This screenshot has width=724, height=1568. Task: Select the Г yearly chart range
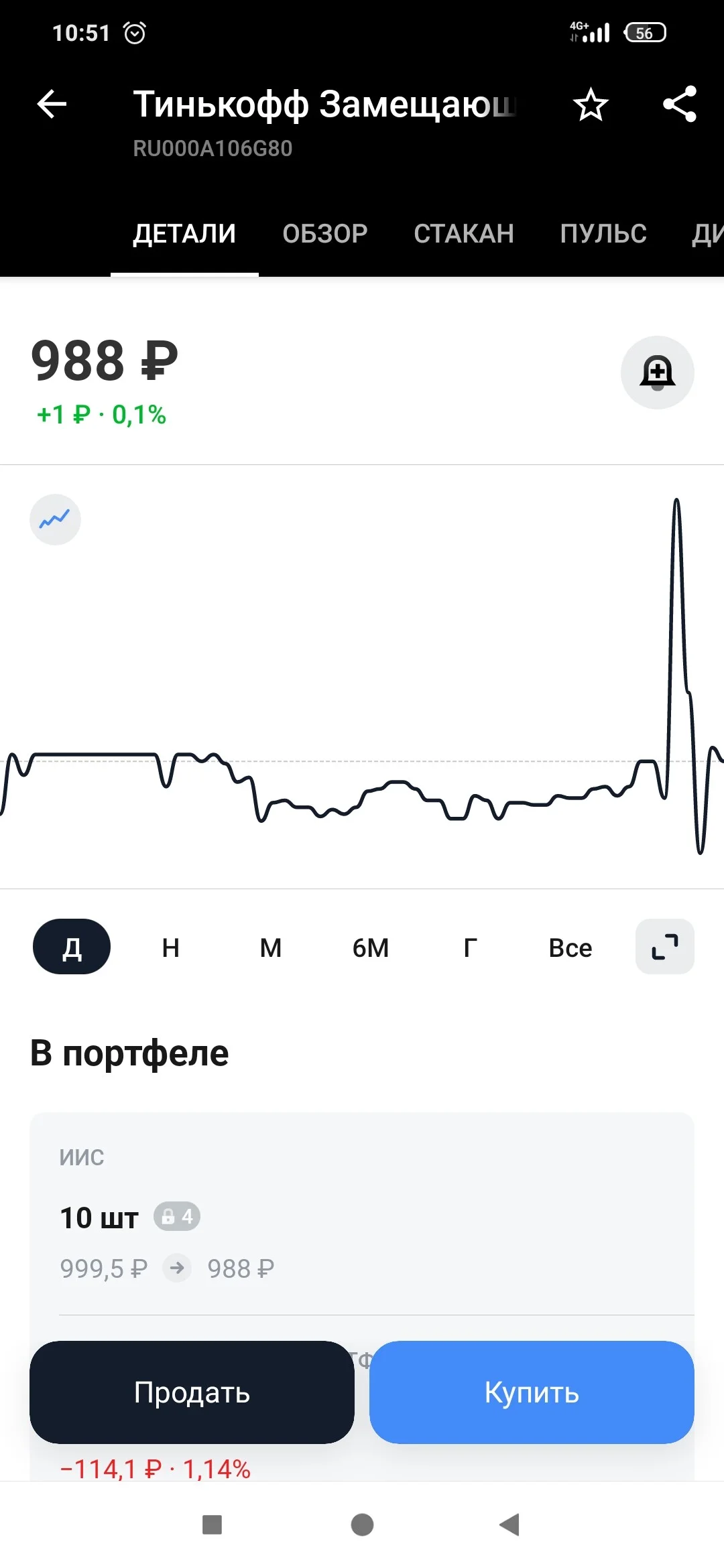(x=471, y=947)
